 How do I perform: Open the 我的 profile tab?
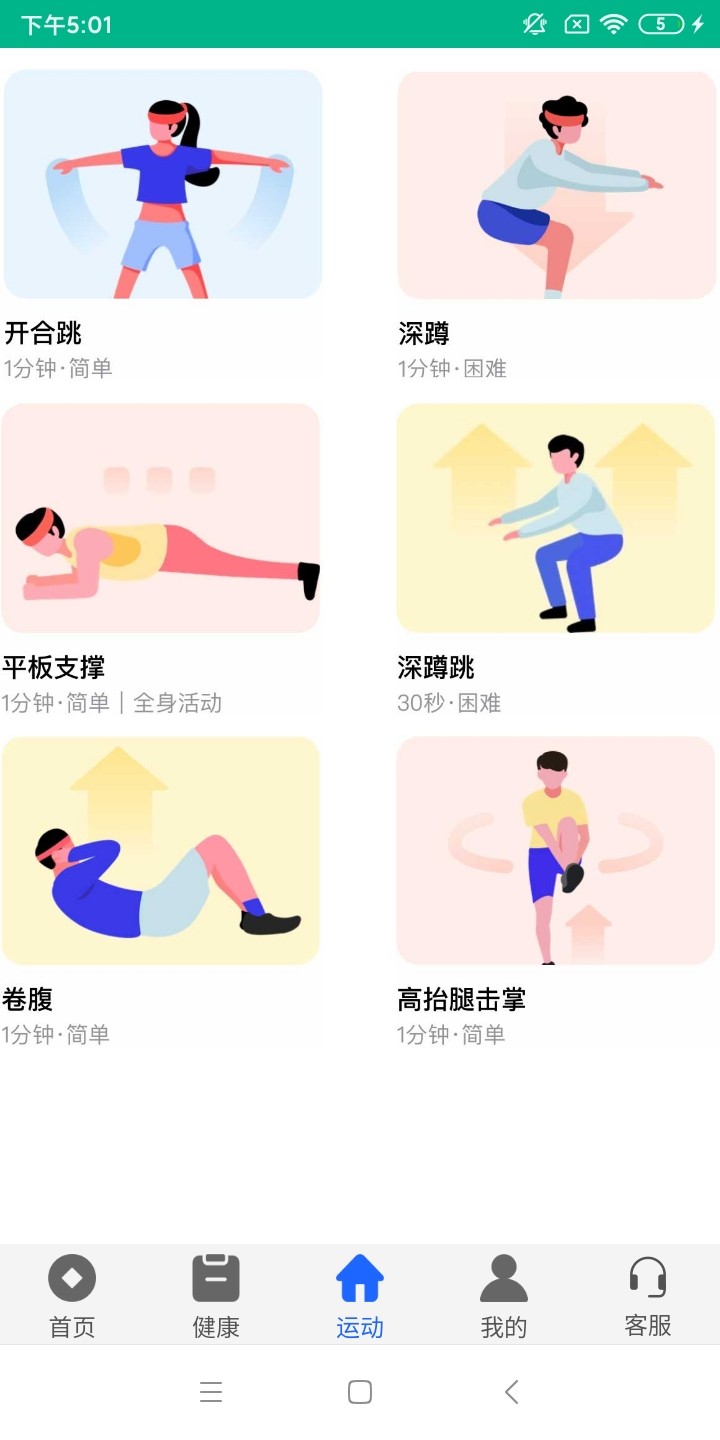point(504,1296)
